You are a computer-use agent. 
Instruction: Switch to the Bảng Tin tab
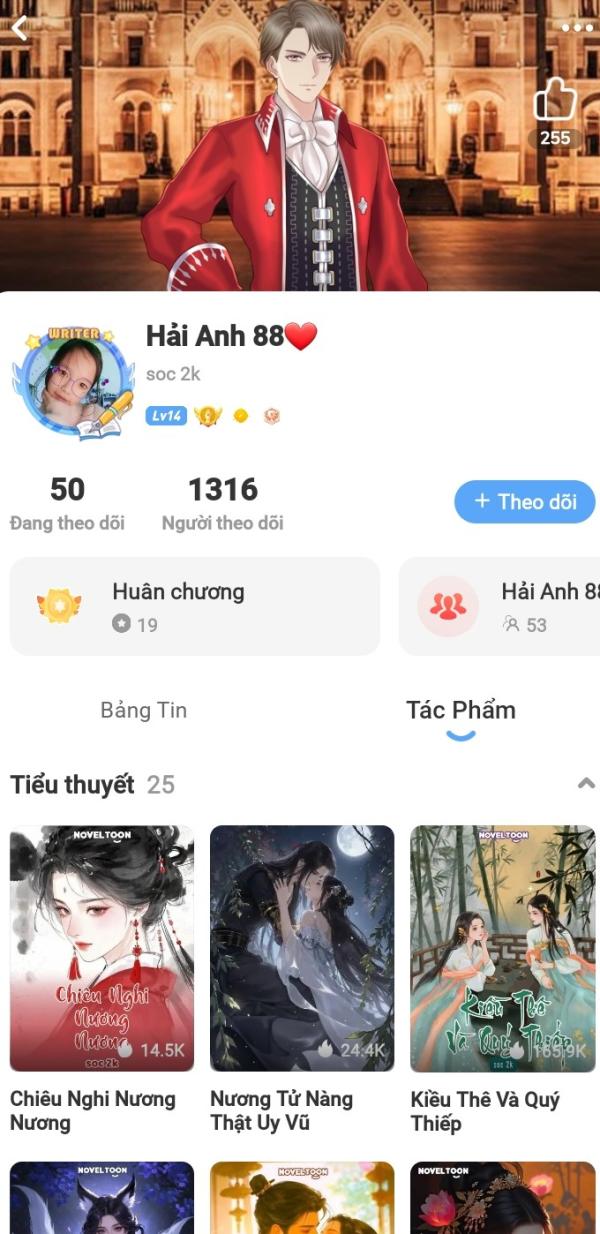pyautogui.click(x=144, y=710)
